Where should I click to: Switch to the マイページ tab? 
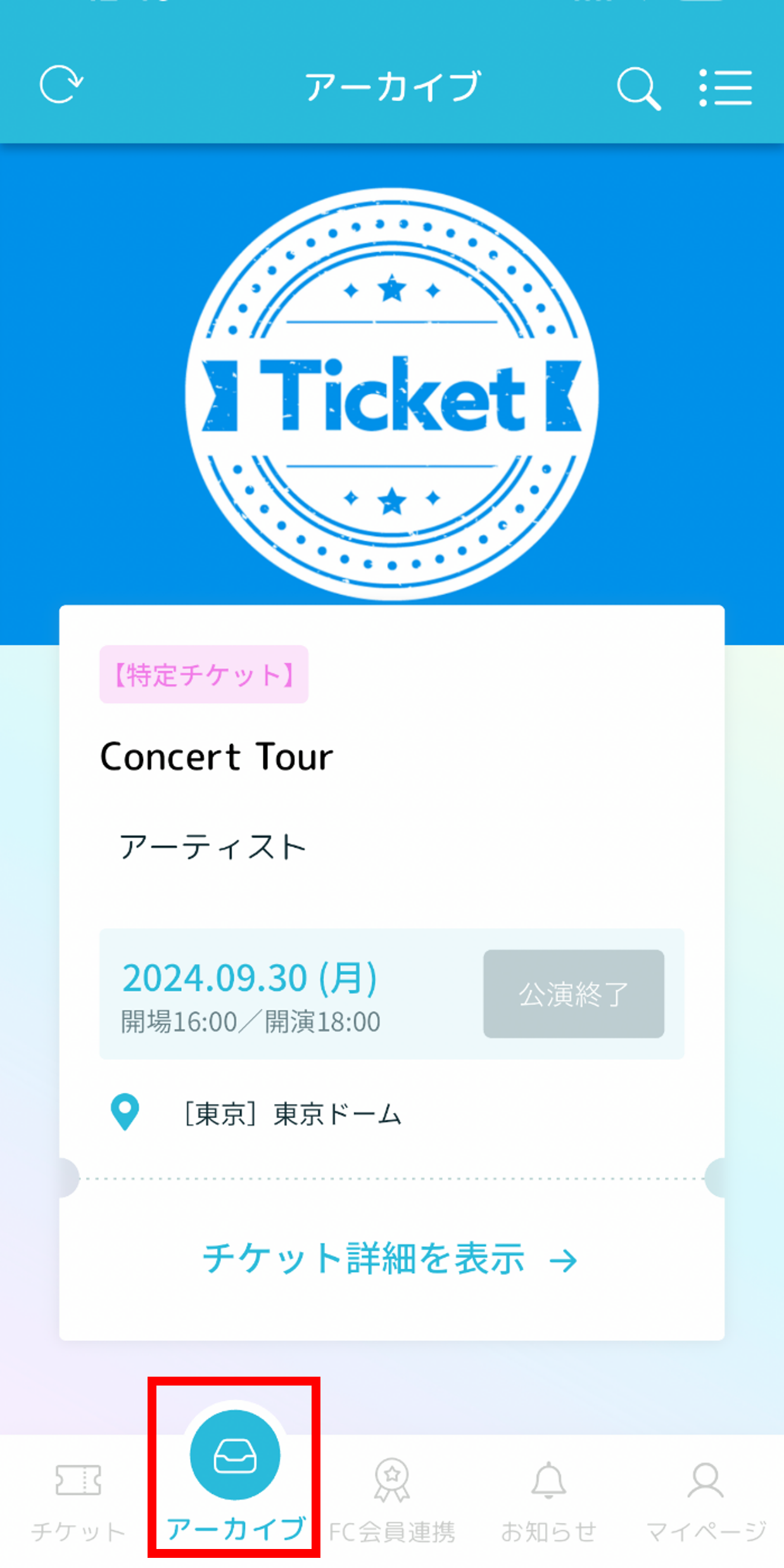click(705, 1500)
